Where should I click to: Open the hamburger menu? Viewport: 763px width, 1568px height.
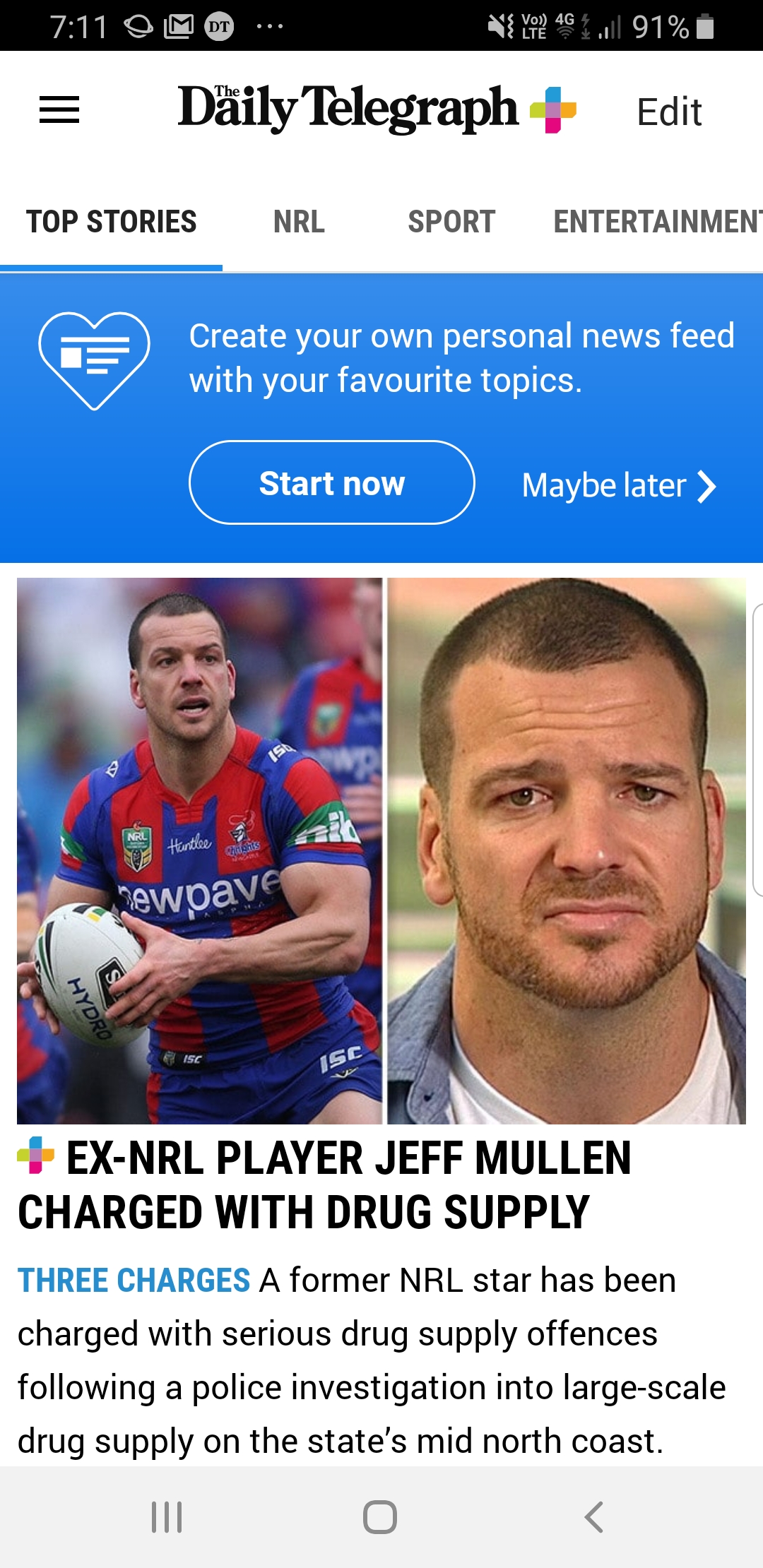(x=59, y=110)
